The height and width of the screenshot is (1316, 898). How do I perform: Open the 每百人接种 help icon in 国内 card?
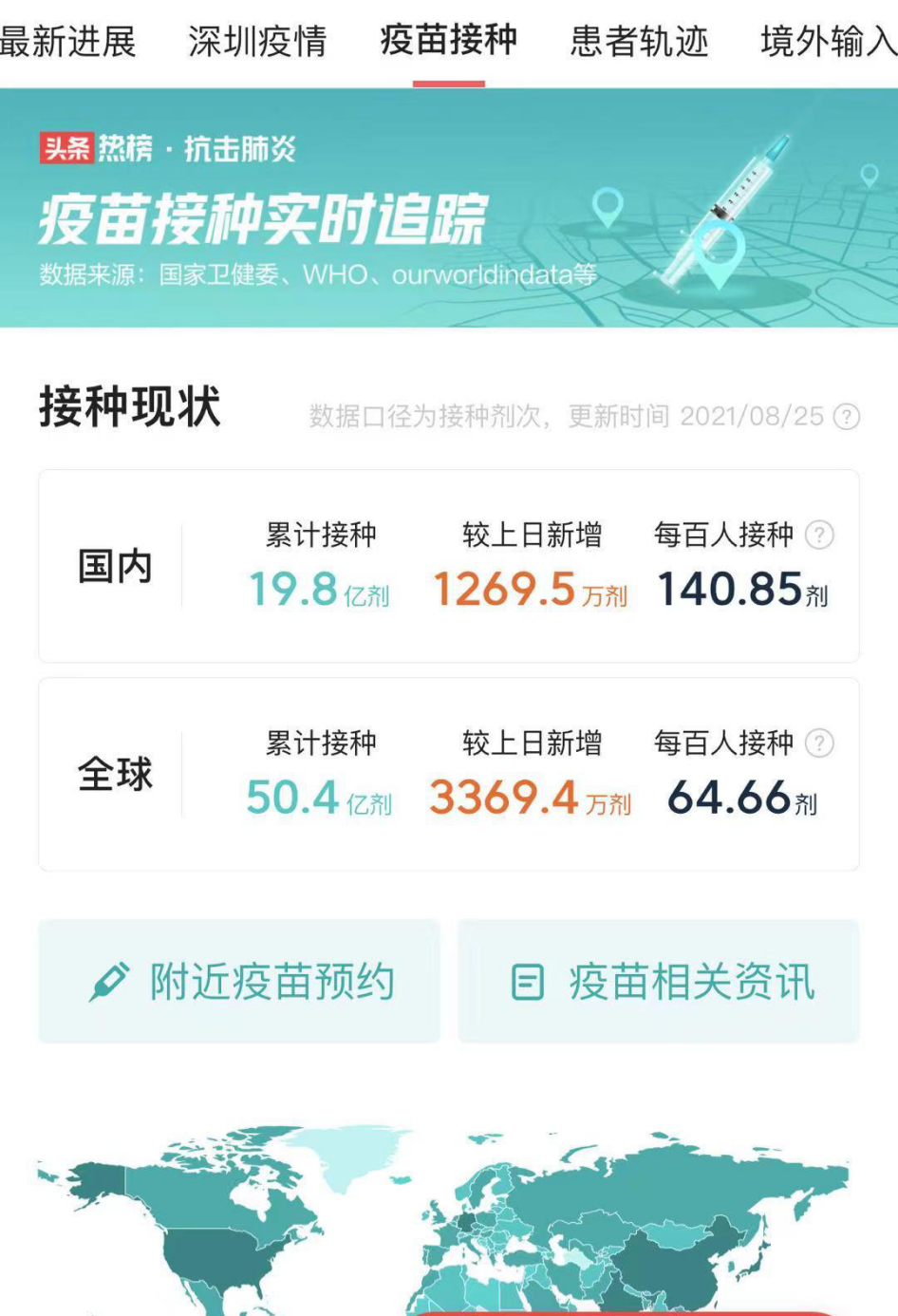click(x=819, y=535)
